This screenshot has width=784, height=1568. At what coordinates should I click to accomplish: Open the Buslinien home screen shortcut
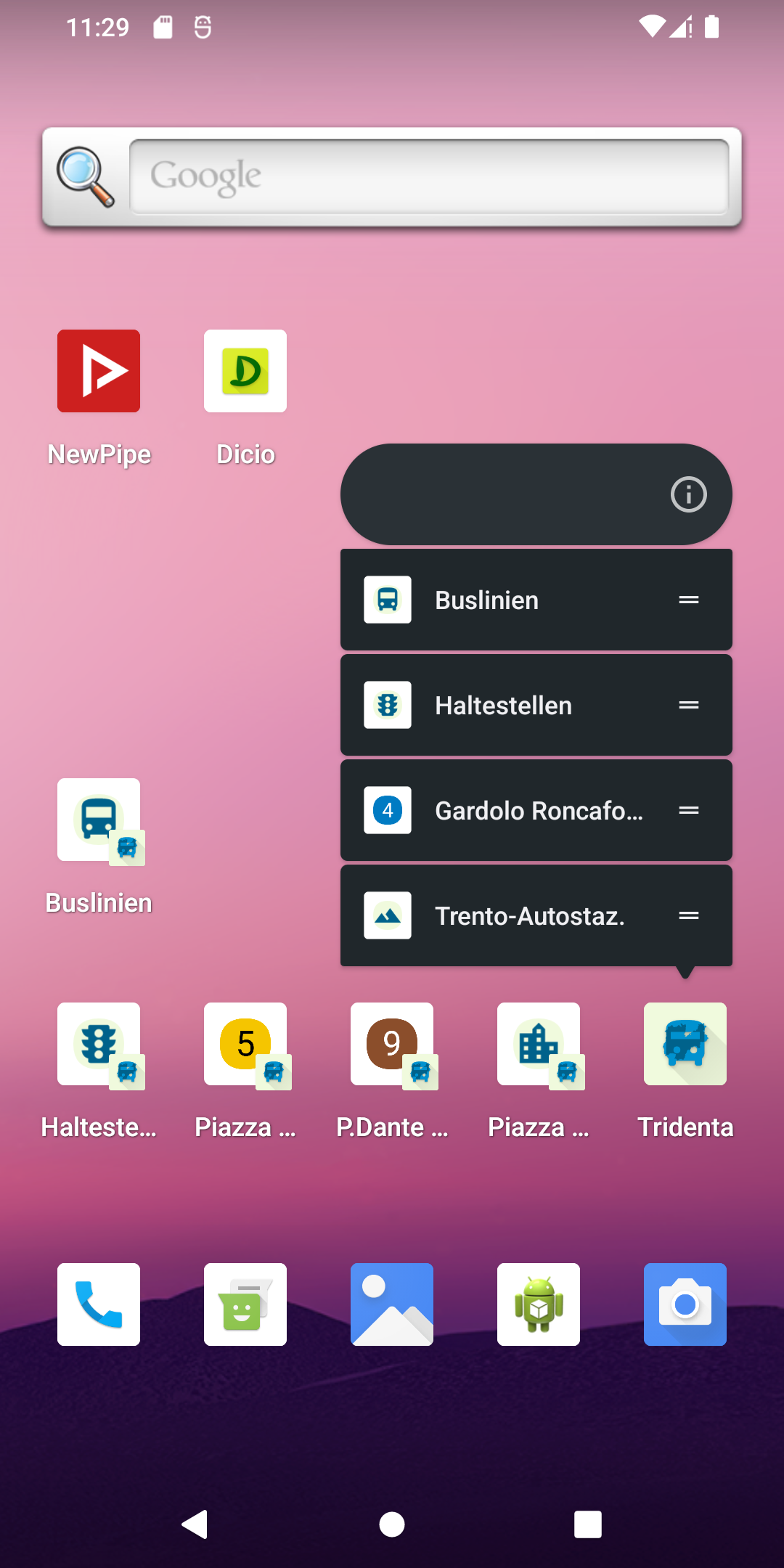99,820
